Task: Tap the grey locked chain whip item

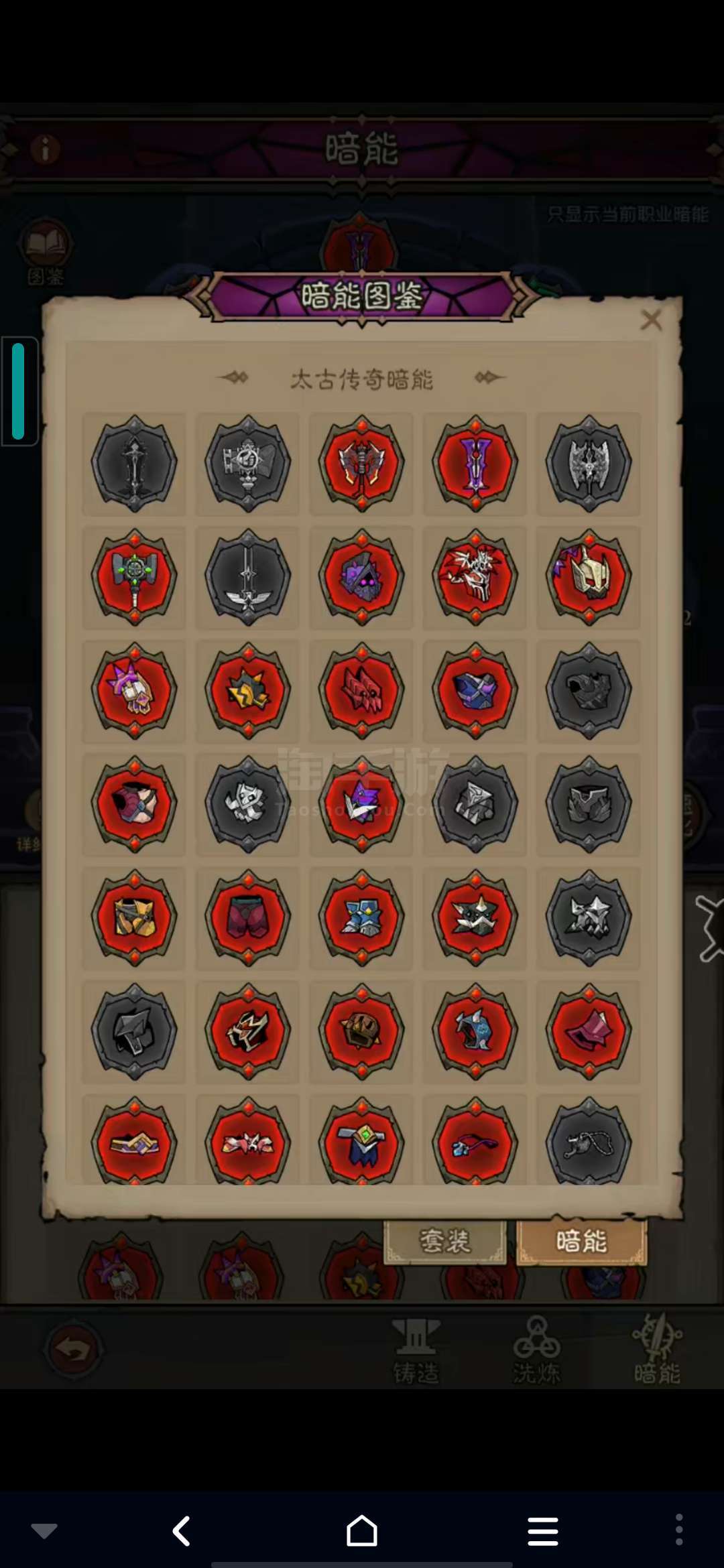Action: tap(589, 1141)
